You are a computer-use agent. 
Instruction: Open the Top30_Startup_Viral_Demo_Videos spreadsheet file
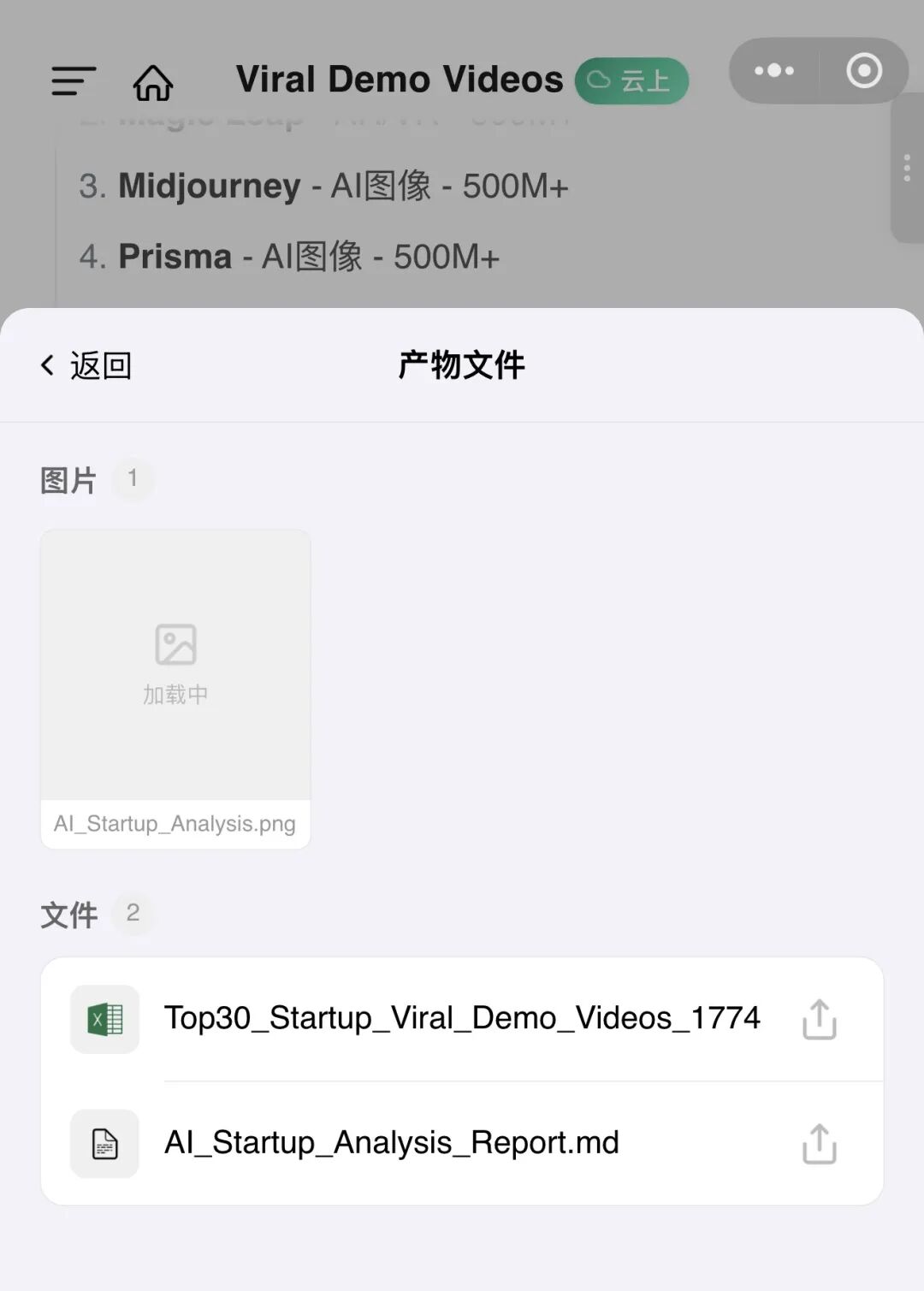point(462,1018)
